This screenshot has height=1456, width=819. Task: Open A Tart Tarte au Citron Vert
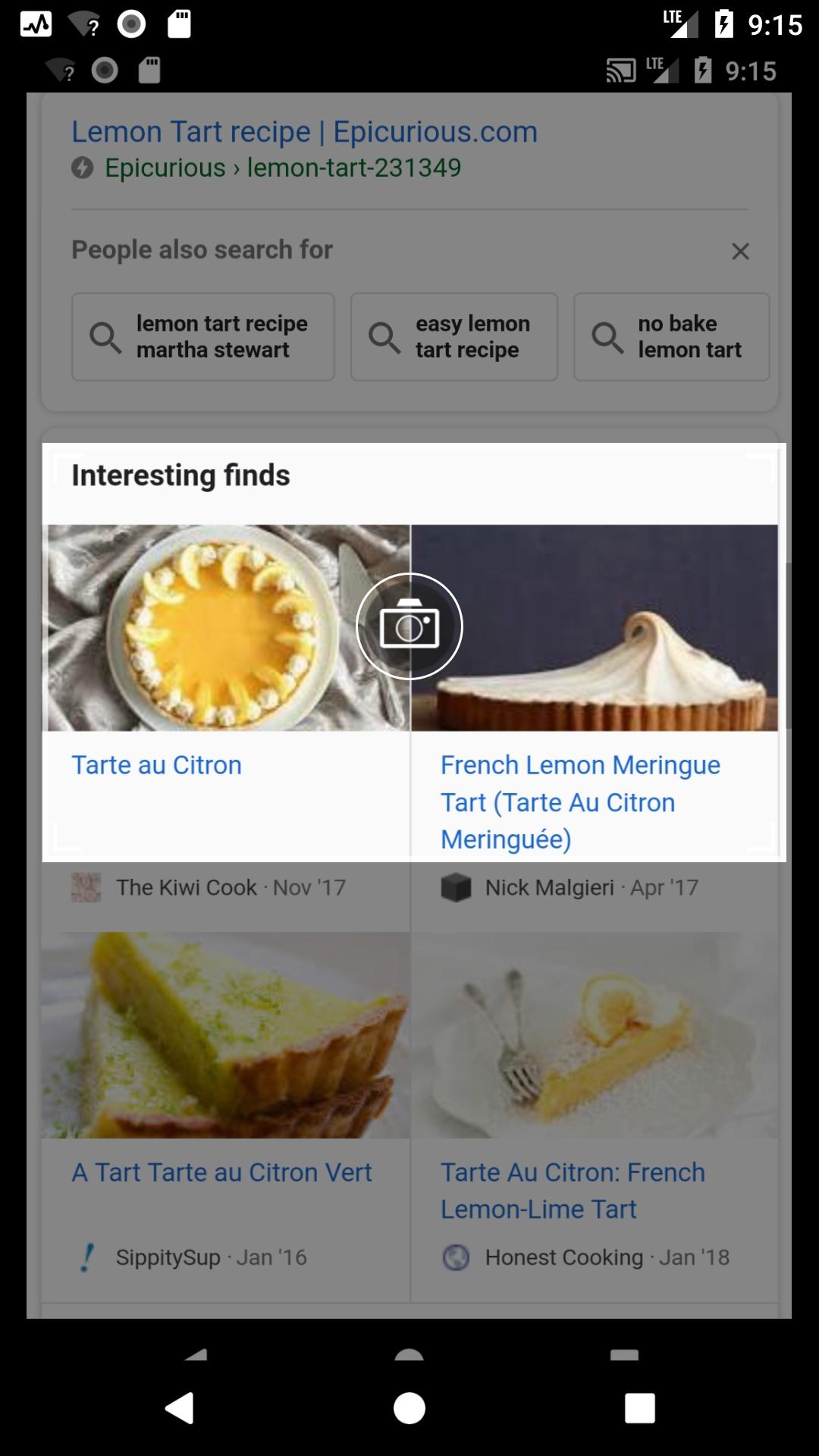221,1172
